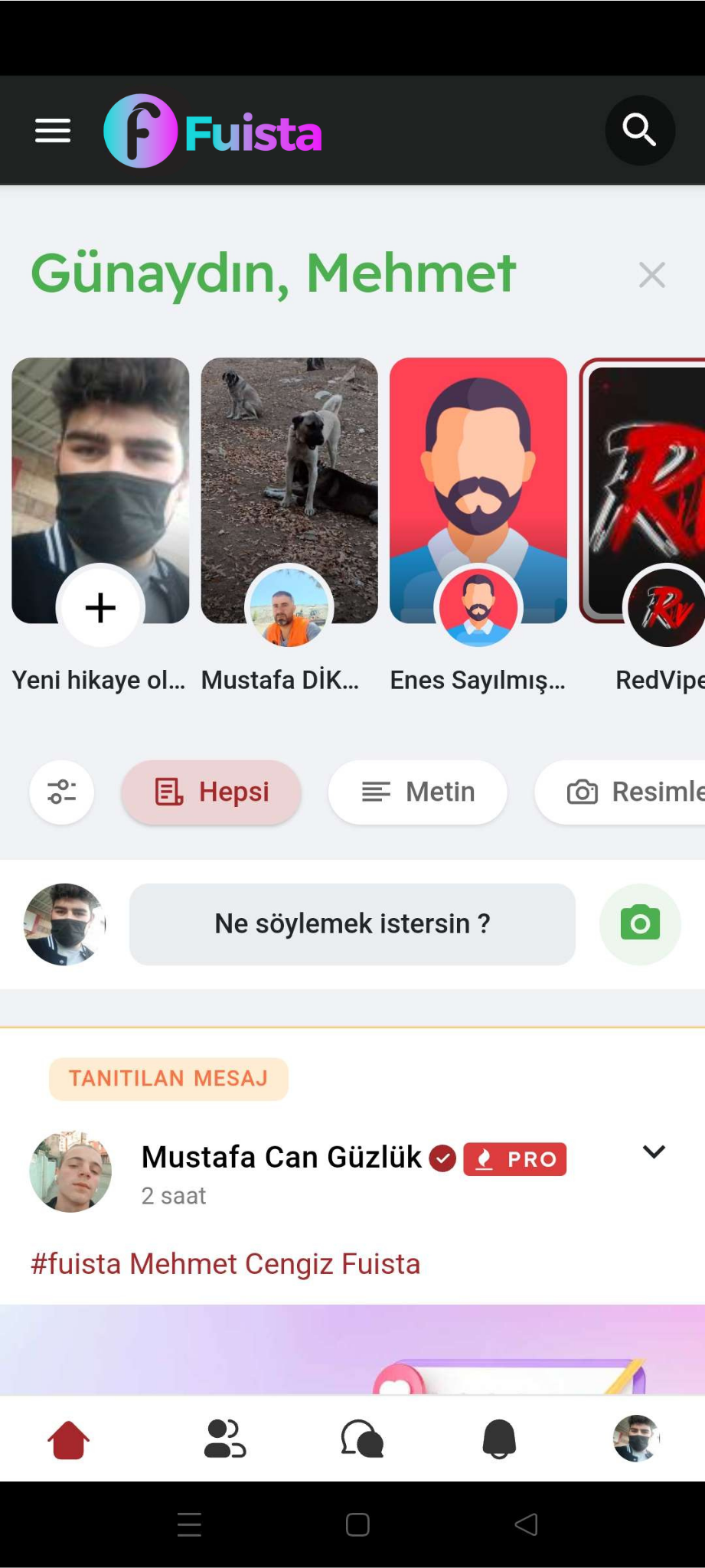Go to the friends tab
Screen dimensions: 705x1568
[224, 1439]
